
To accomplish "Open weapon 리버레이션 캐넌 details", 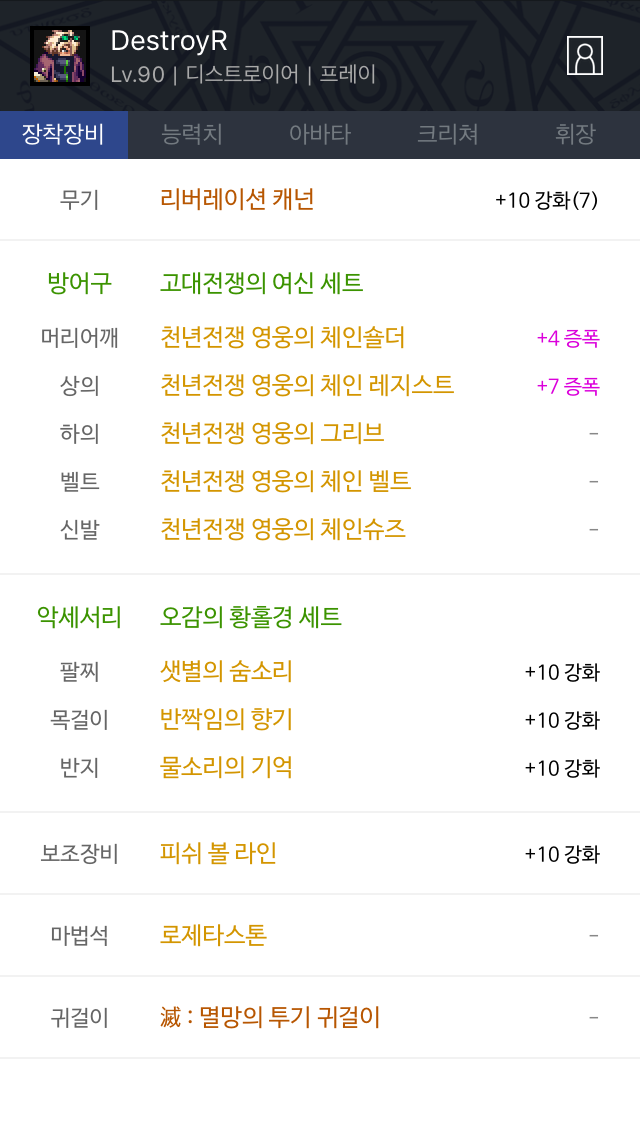I will click(x=237, y=199).
